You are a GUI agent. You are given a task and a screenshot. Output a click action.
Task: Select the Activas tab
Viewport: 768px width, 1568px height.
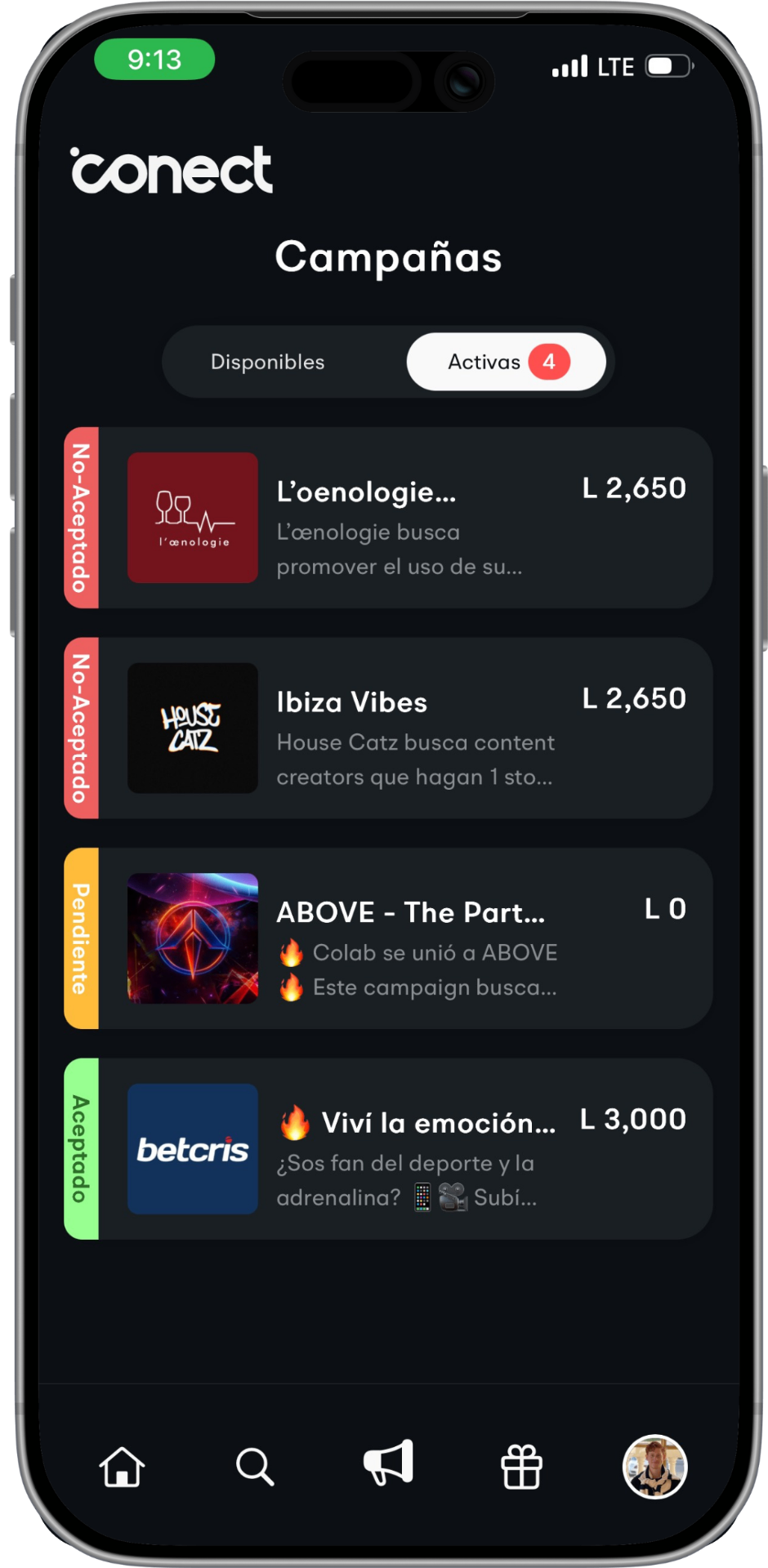[505, 362]
